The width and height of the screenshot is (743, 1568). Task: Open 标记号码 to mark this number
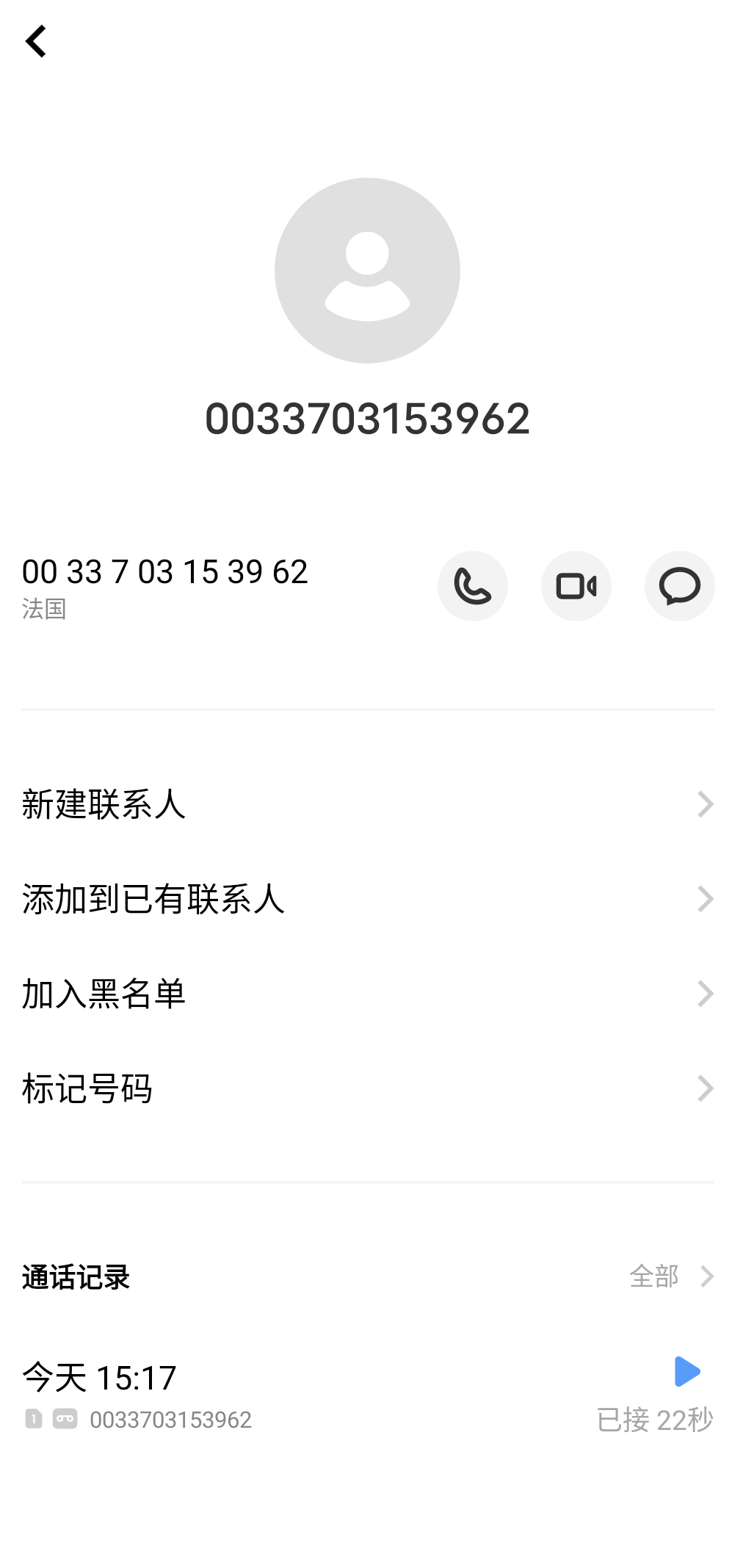coord(88,1088)
